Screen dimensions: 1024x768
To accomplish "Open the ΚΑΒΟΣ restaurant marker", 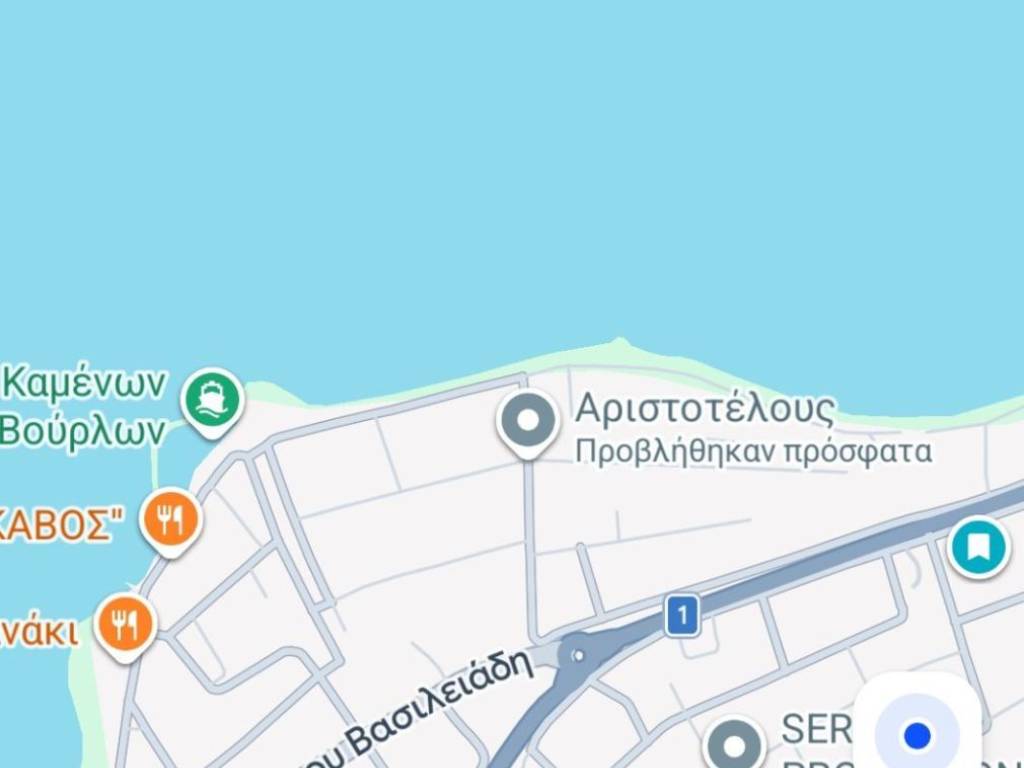I will tap(171, 519).
